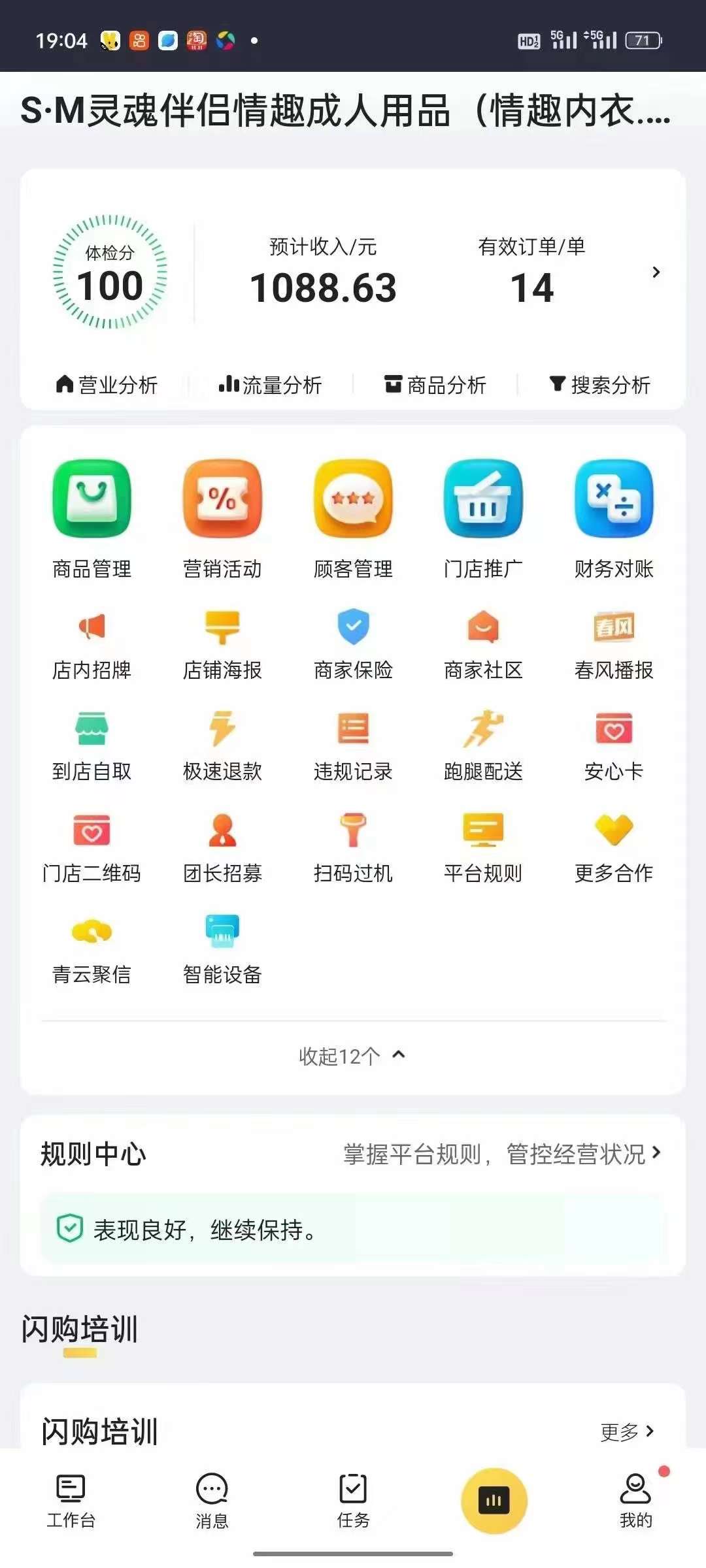
Task: Collapse the grid with 收起12个
Action: [352, 1056]
